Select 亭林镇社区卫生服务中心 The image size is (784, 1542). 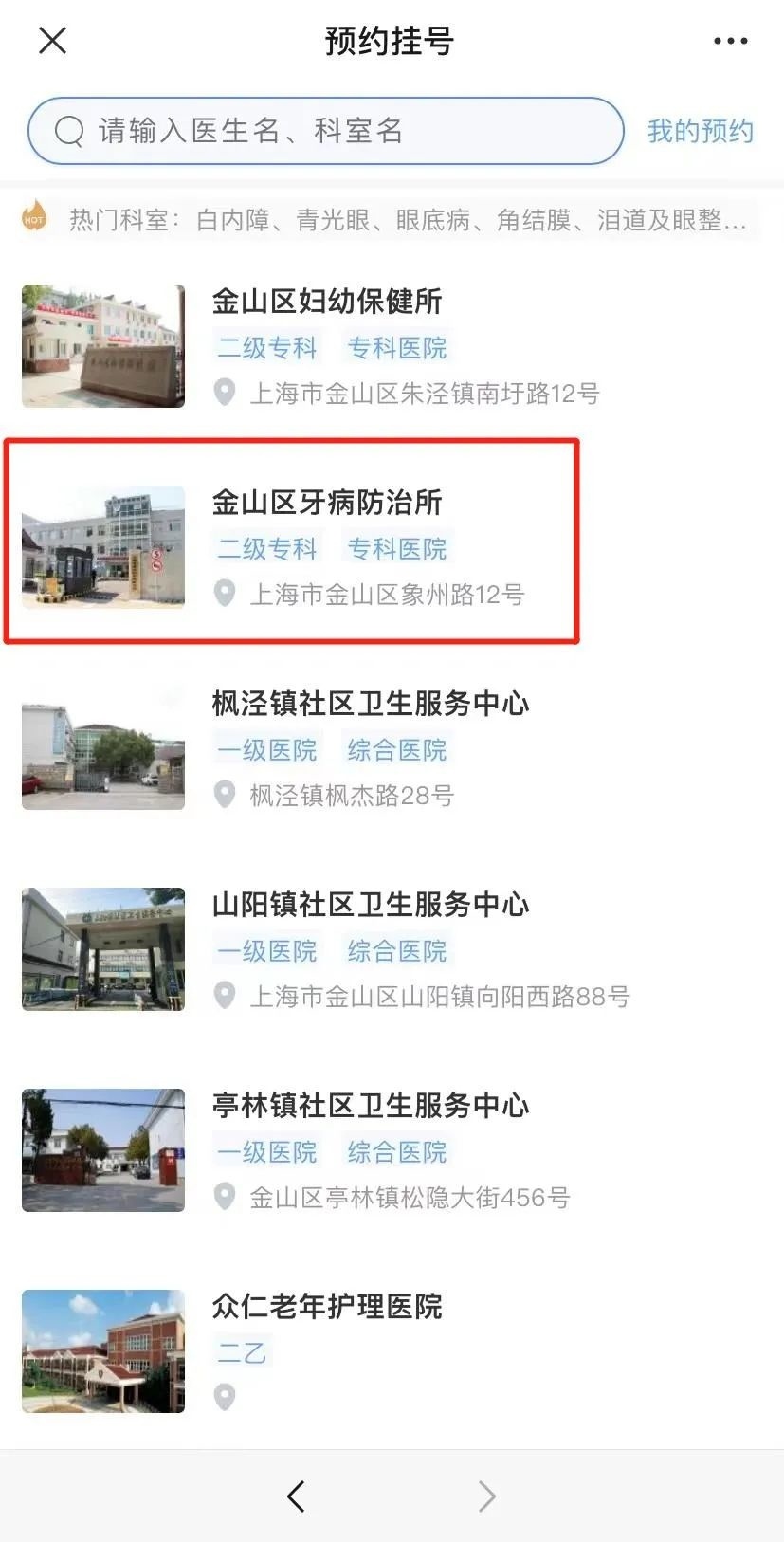370,1106
